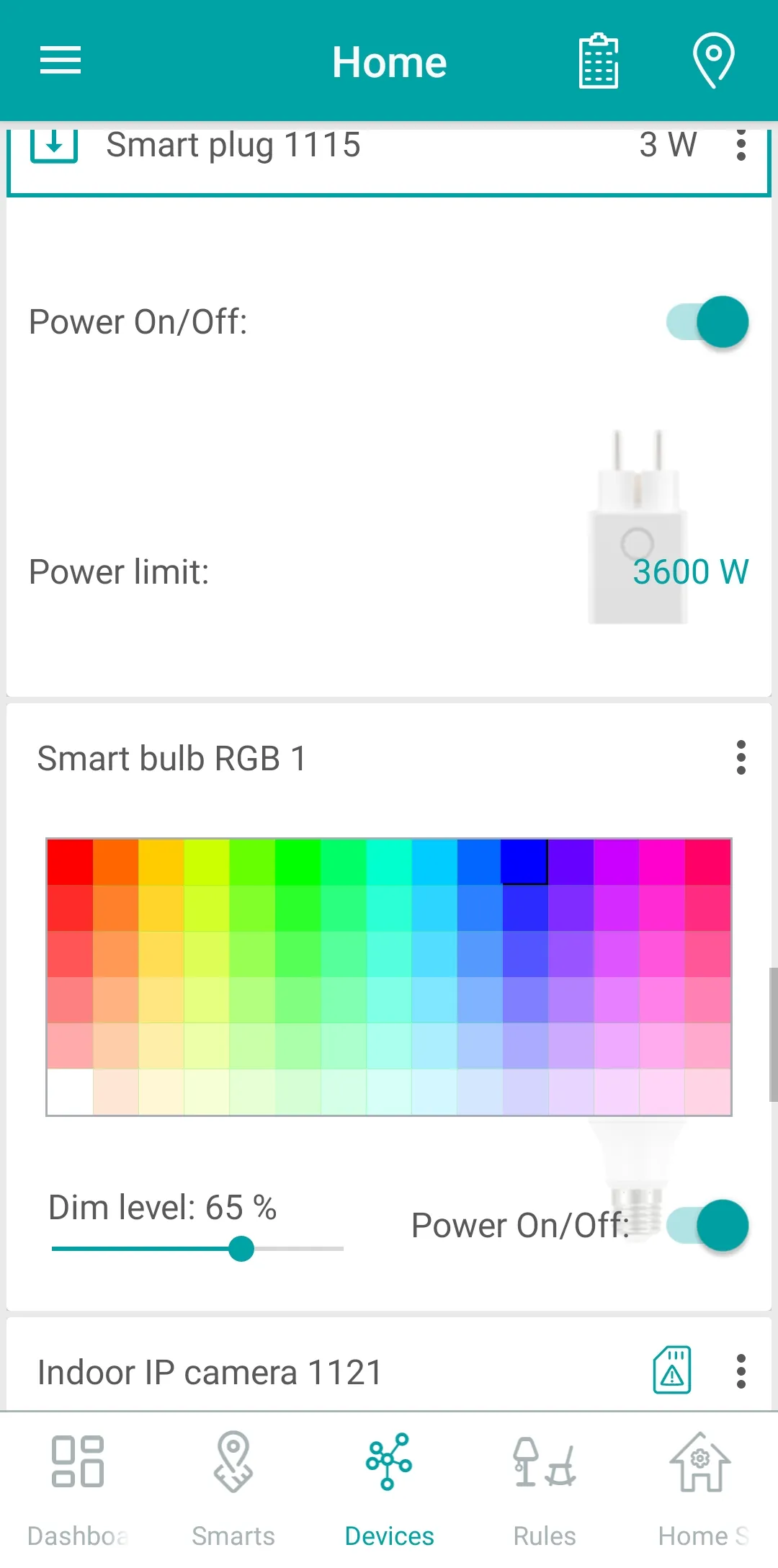Open the clipboard schedule icon
The image size is (778, 1568).
[599, 61]
